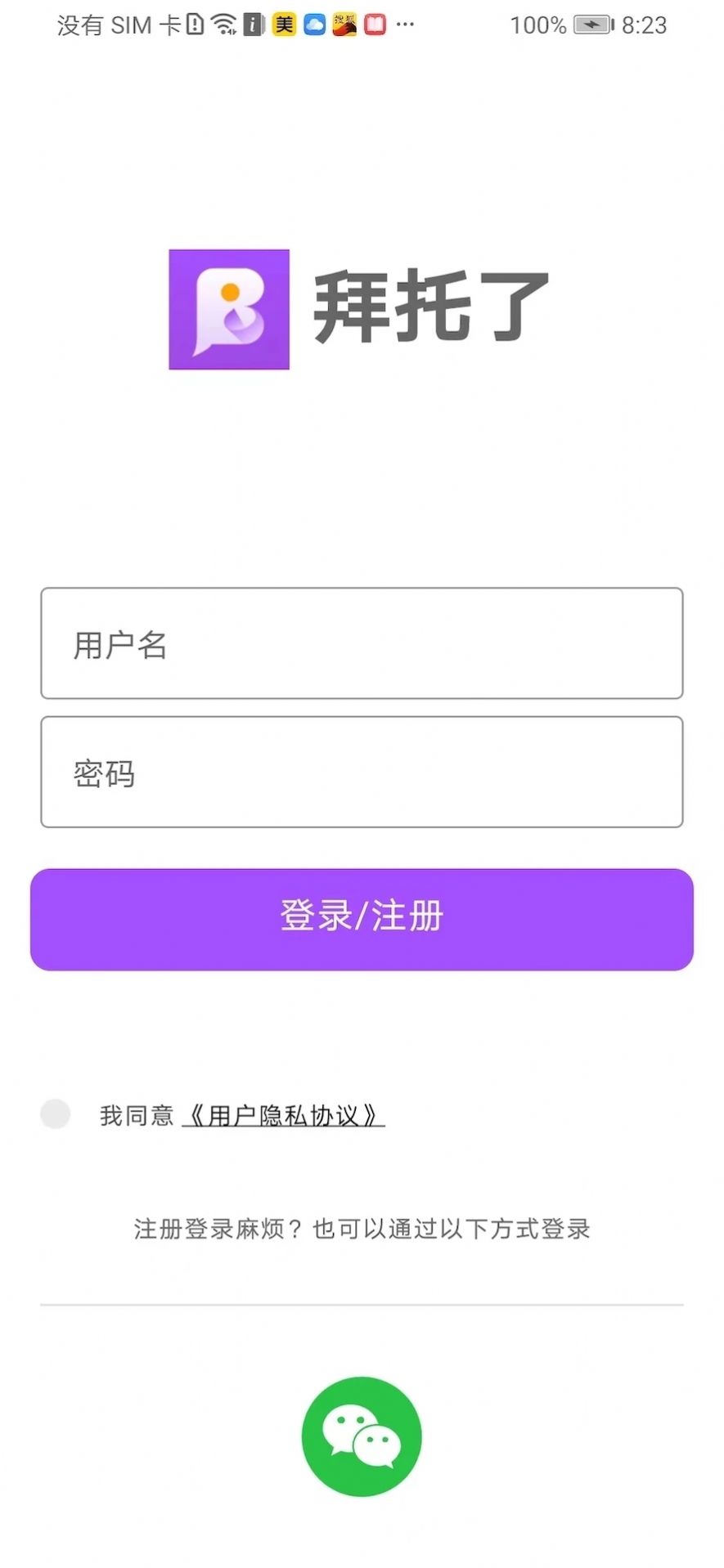Open the yellow 美 notification icon
The image size is (724, 1568).
[282, 25]
